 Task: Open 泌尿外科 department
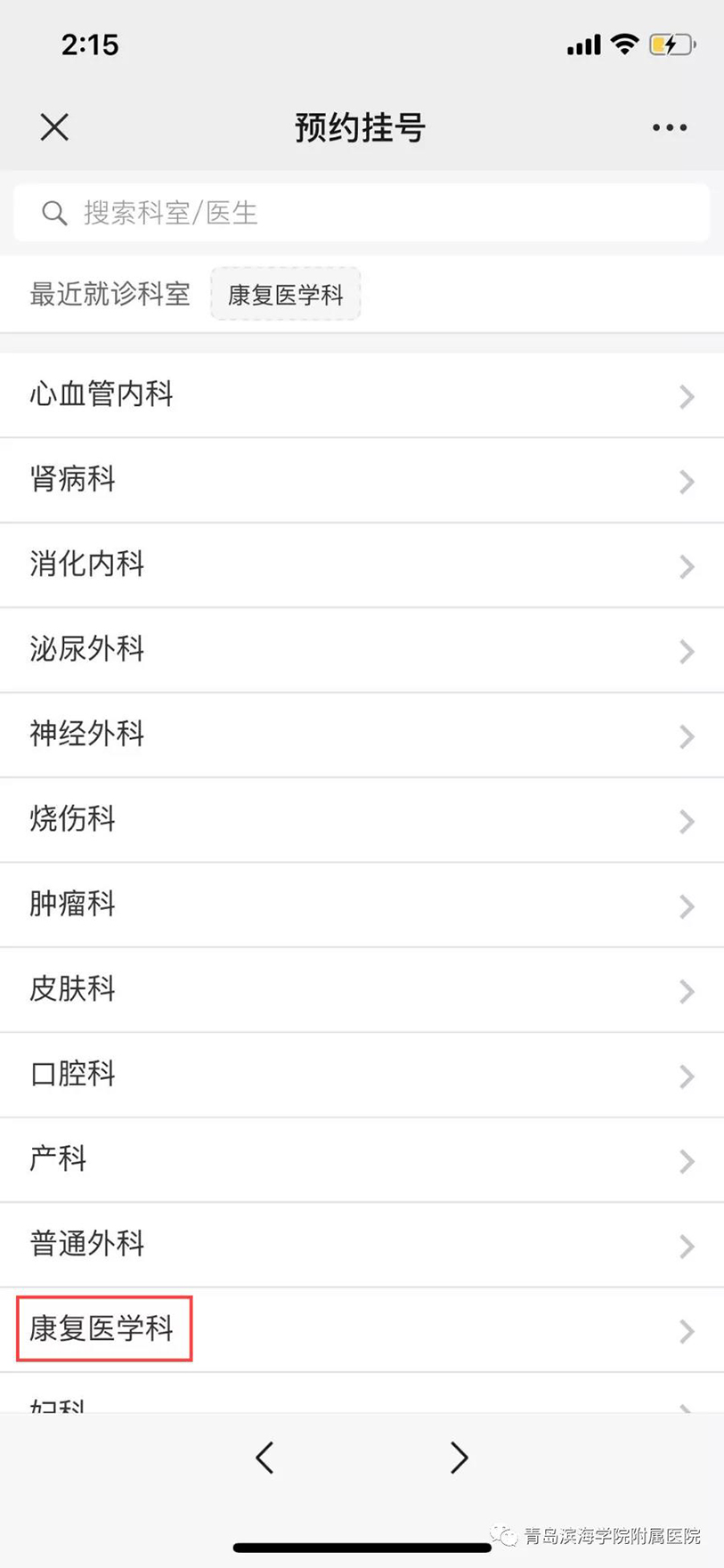pyautogui.click(x=362, y=650)
